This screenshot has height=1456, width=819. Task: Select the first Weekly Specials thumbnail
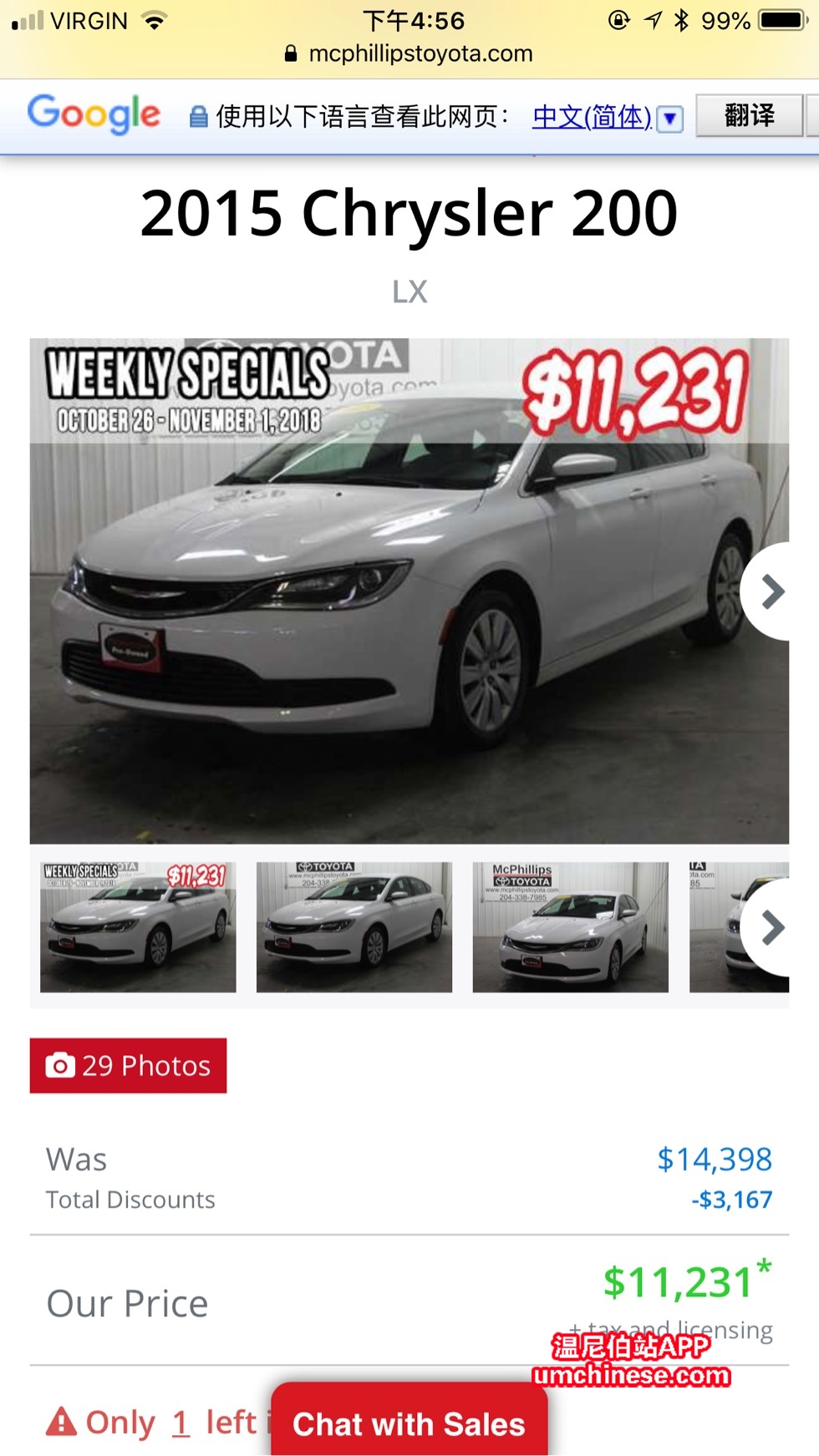pyautogui.click(x=138, y=927)
